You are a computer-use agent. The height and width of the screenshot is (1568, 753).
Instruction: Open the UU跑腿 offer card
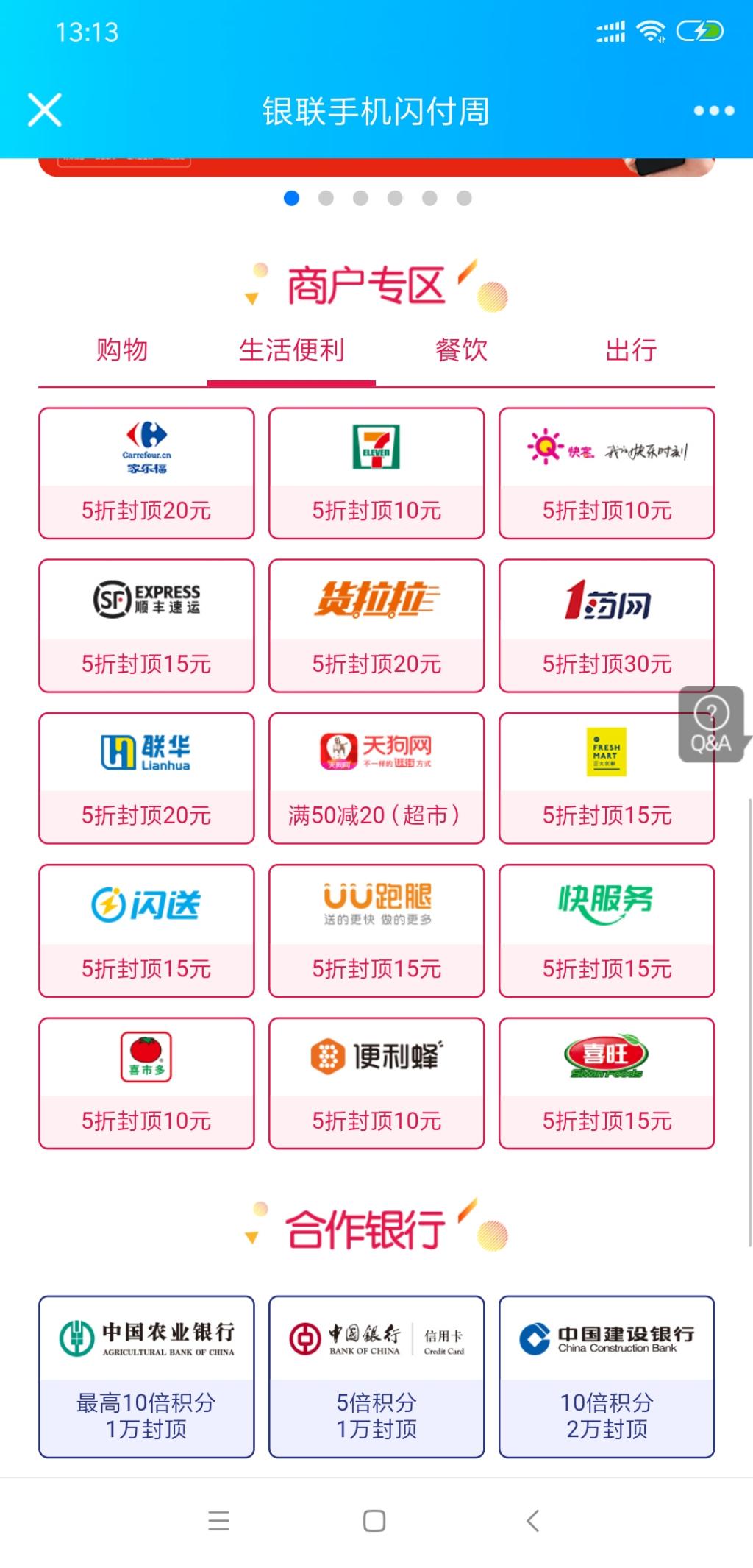(x=376, y=931)
